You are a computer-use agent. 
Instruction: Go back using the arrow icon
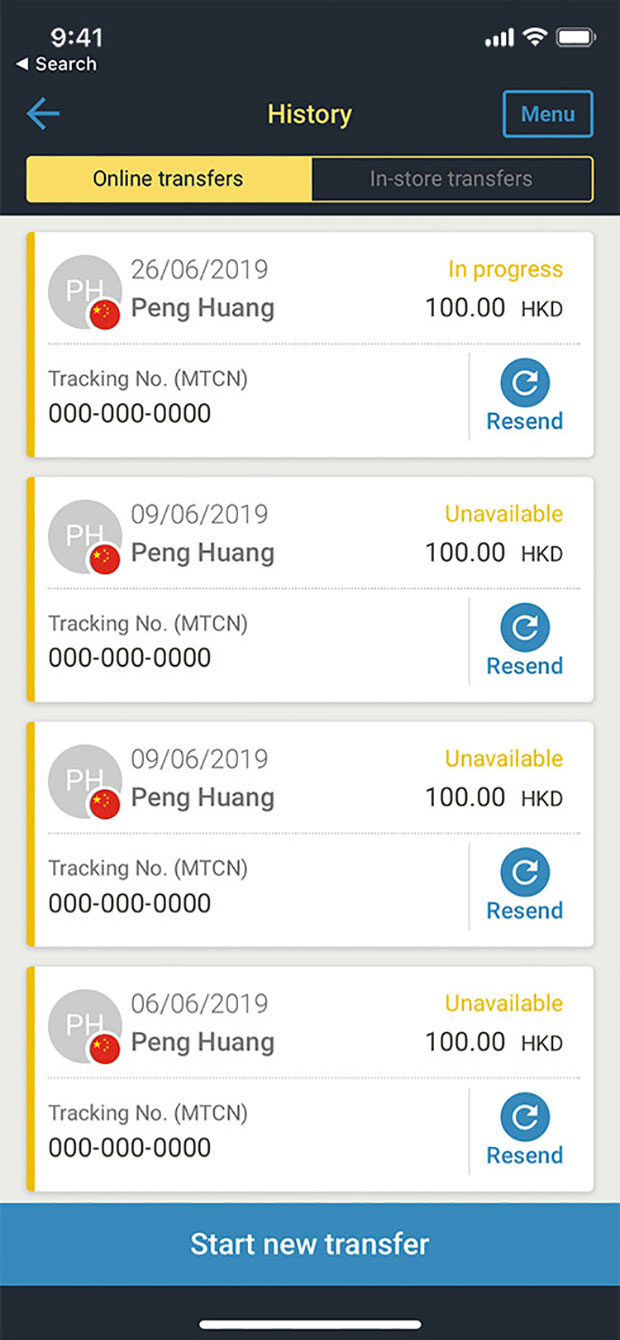tap(43, 114)
